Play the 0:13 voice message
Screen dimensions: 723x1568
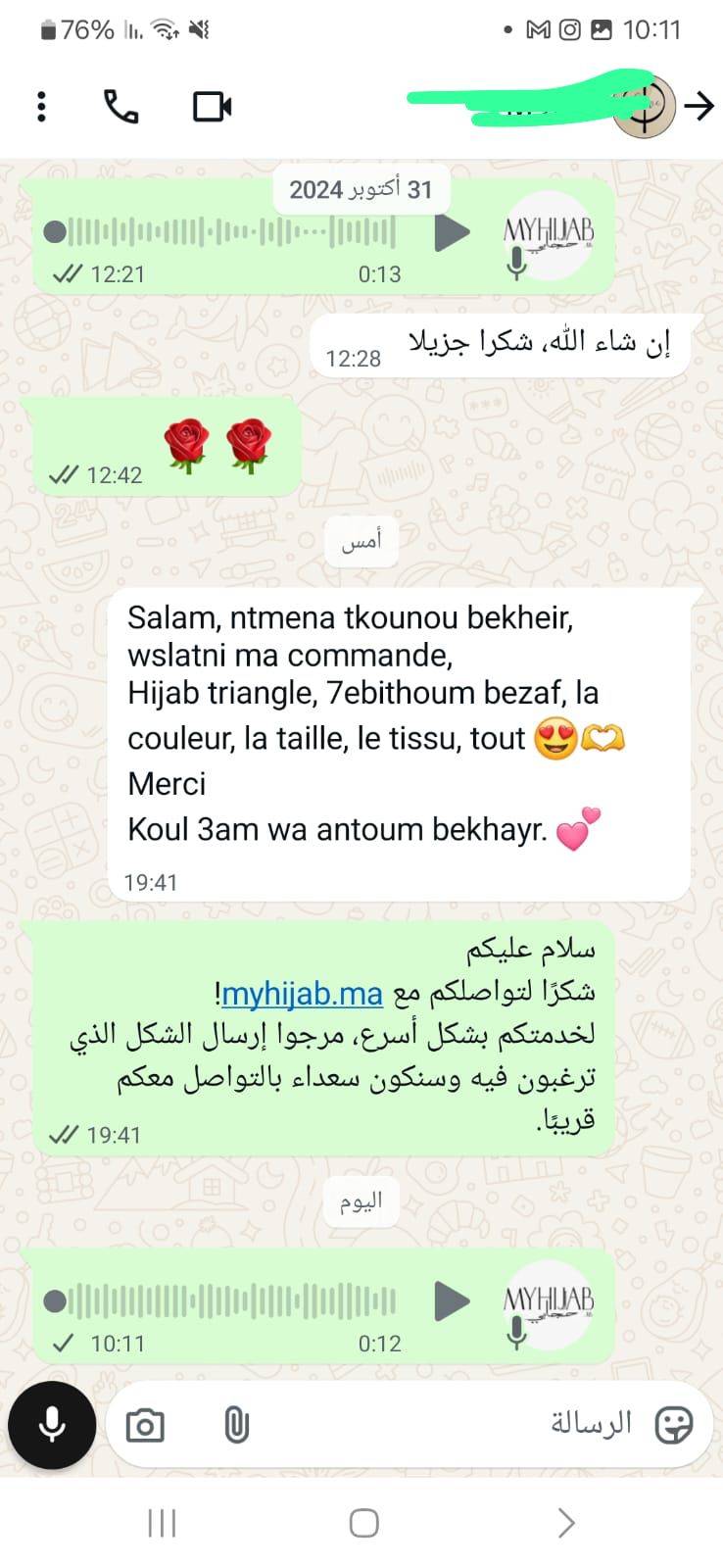point(452,233)
